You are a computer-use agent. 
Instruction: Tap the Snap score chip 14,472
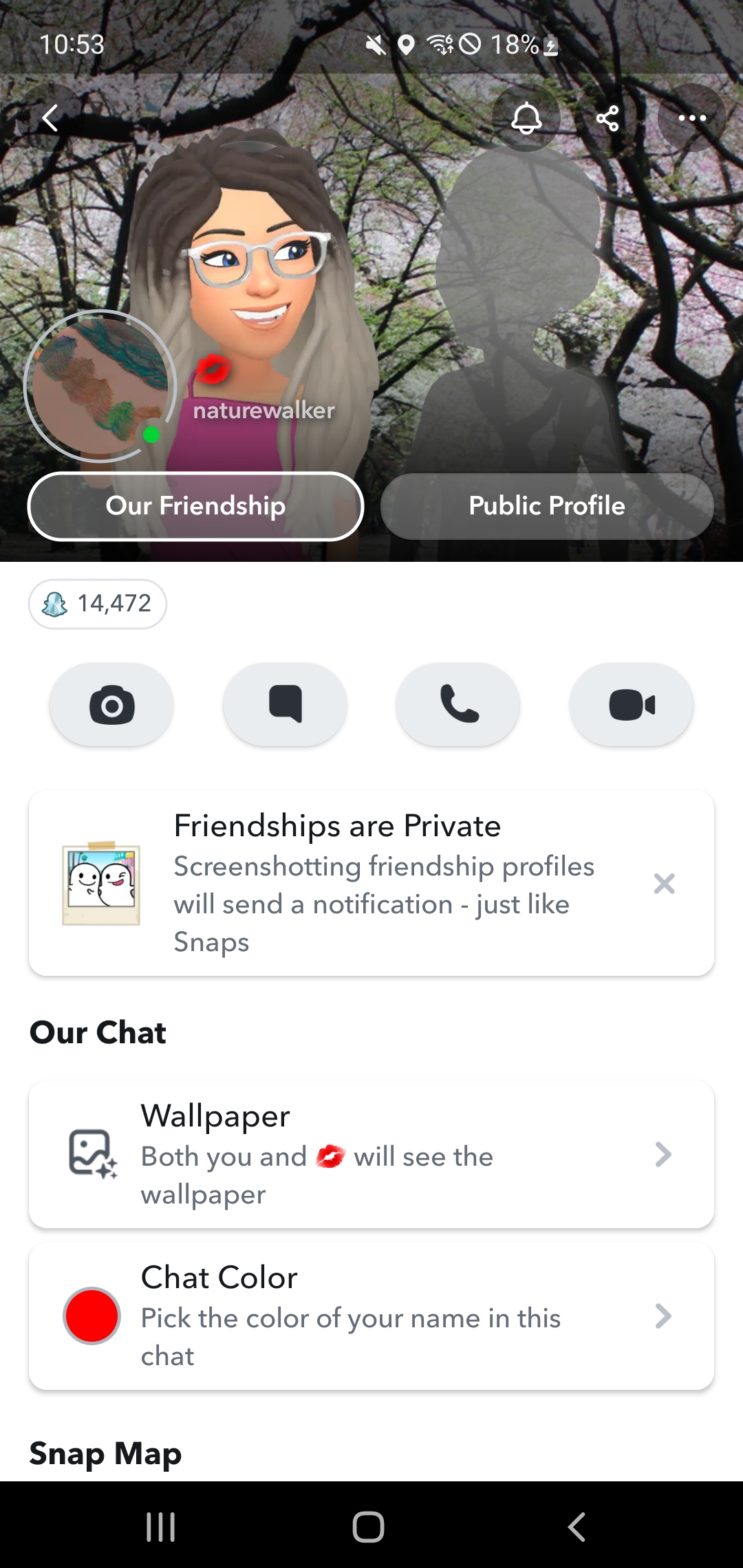[98, 604]
